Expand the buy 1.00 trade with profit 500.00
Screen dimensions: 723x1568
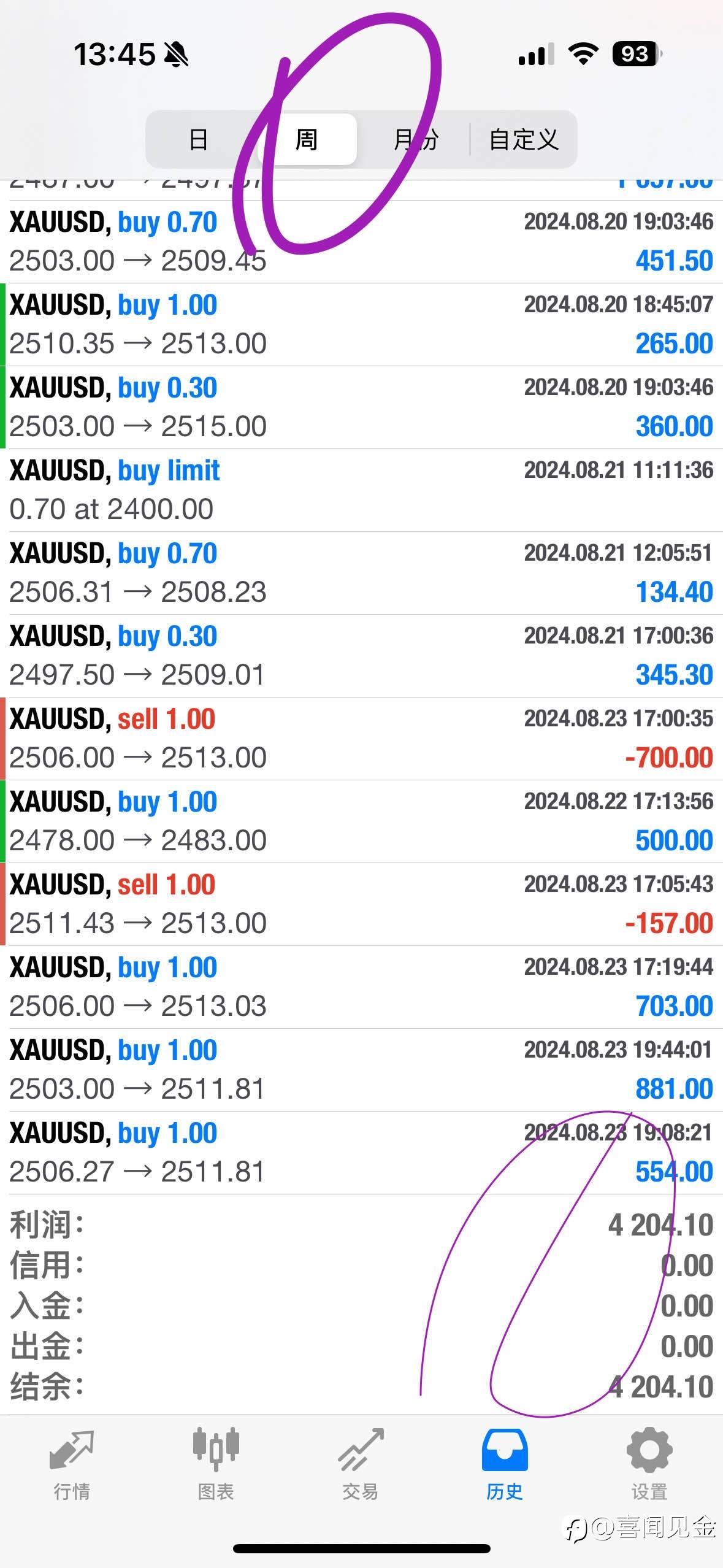click(361, 821)
